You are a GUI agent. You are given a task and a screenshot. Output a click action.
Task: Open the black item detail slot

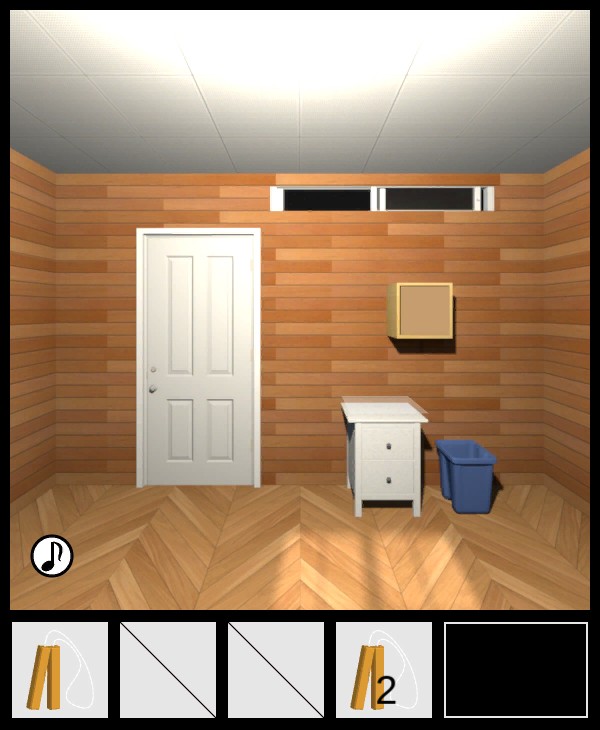[516, 670]
